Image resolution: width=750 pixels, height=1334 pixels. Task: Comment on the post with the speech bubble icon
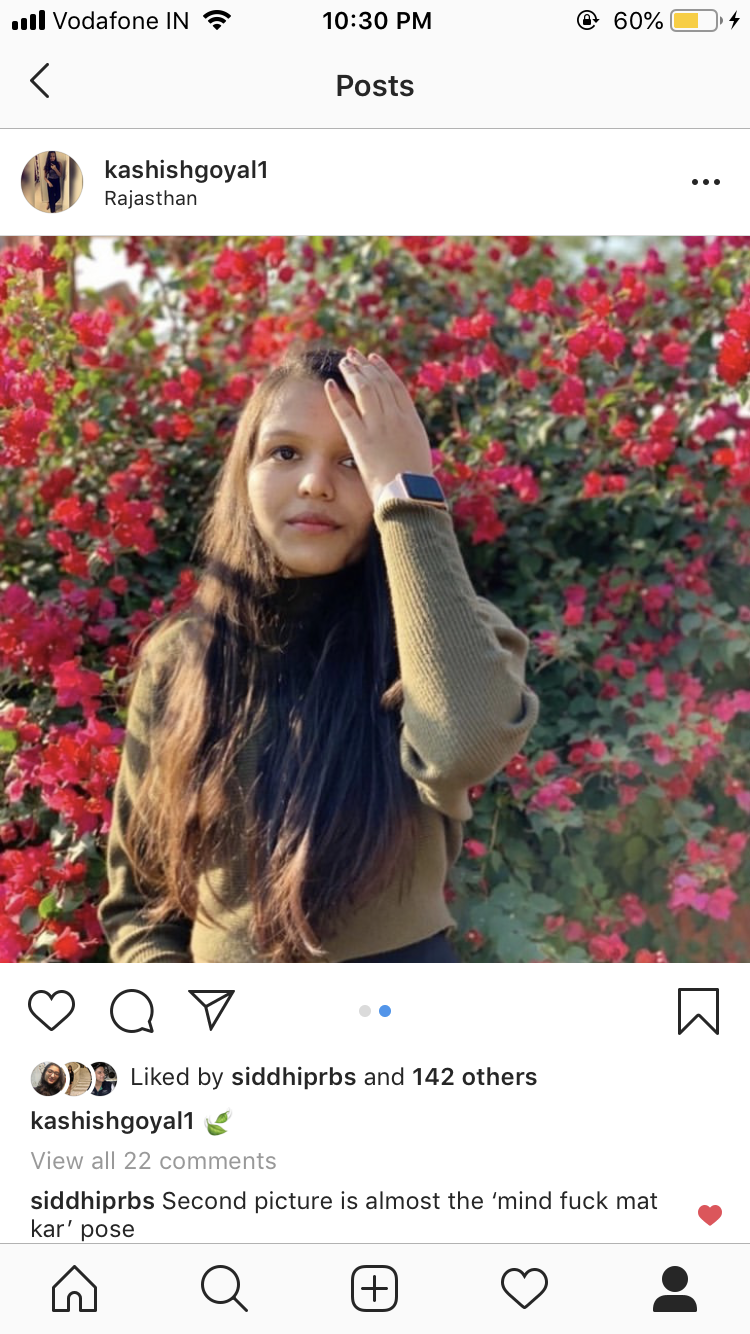click(x=132, y=1010)
